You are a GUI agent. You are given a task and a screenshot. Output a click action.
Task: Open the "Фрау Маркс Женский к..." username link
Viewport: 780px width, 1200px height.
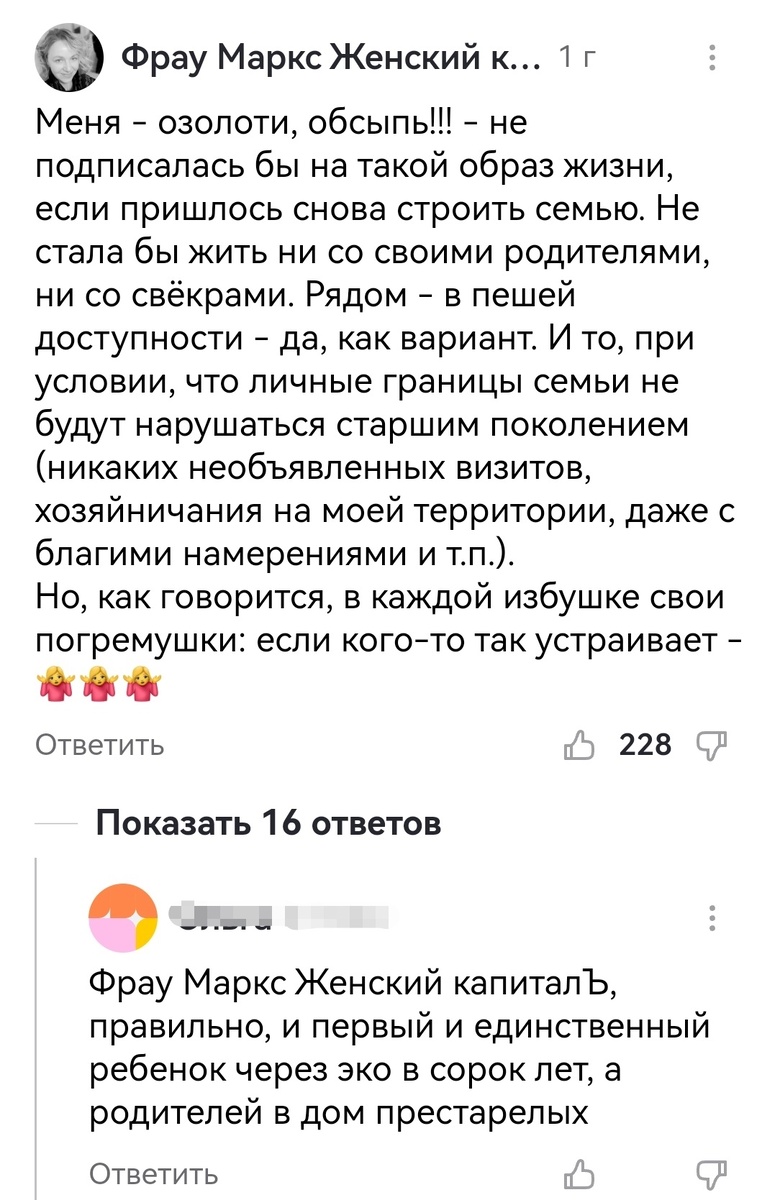(330, 56)
